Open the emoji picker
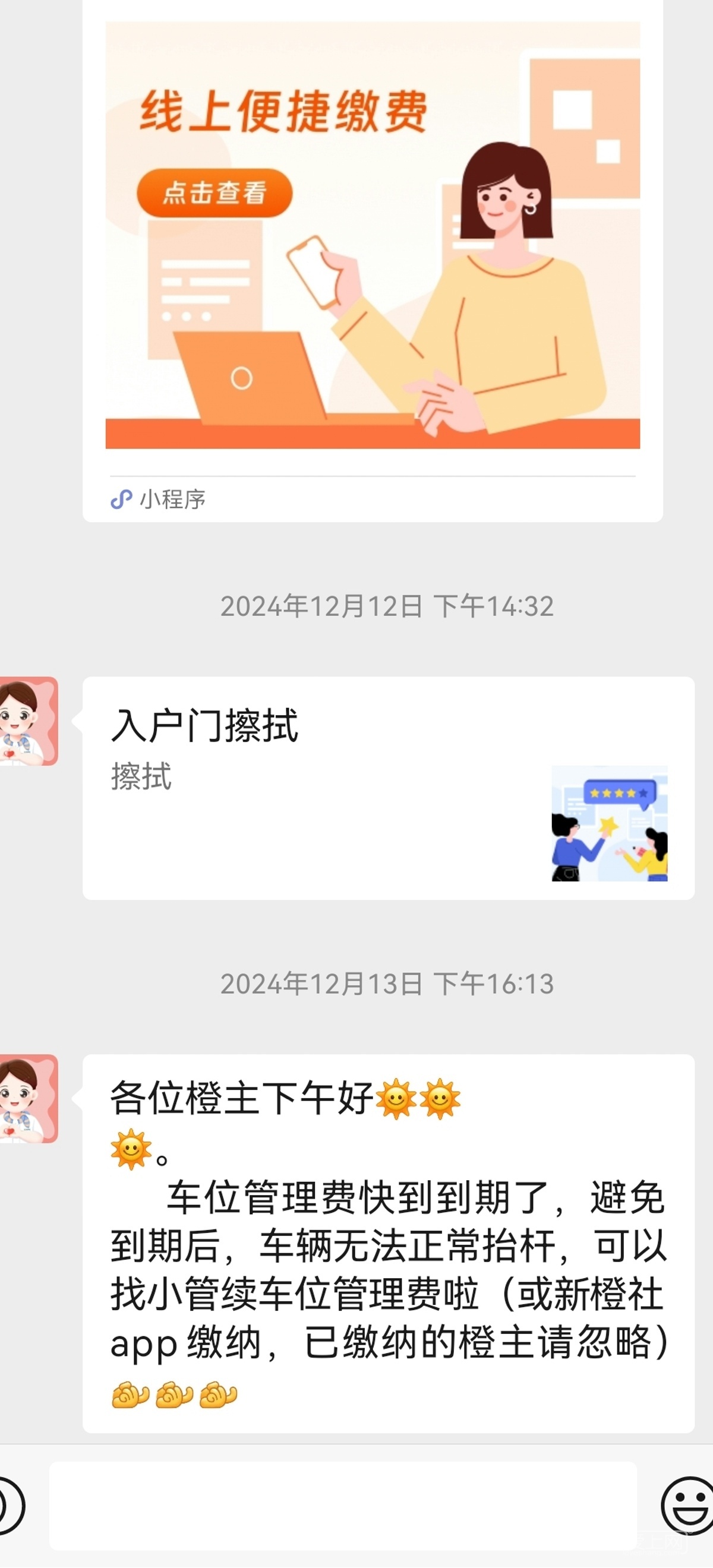The width and height of the screenshot is (713, 1568). 687,1504
